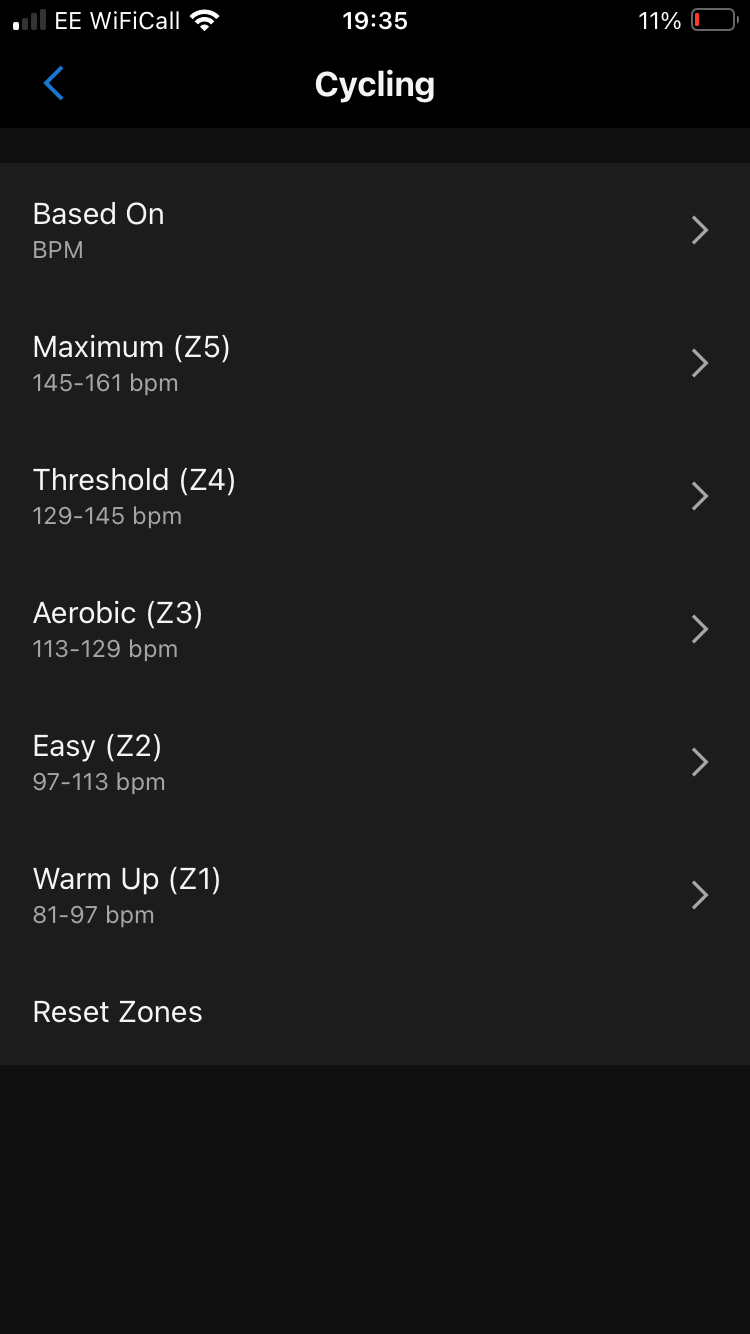The height and width of the screenshot is (1334, 750).
Task: Open the Easy (Z2) zone
Action: click(x=374, y=762)
